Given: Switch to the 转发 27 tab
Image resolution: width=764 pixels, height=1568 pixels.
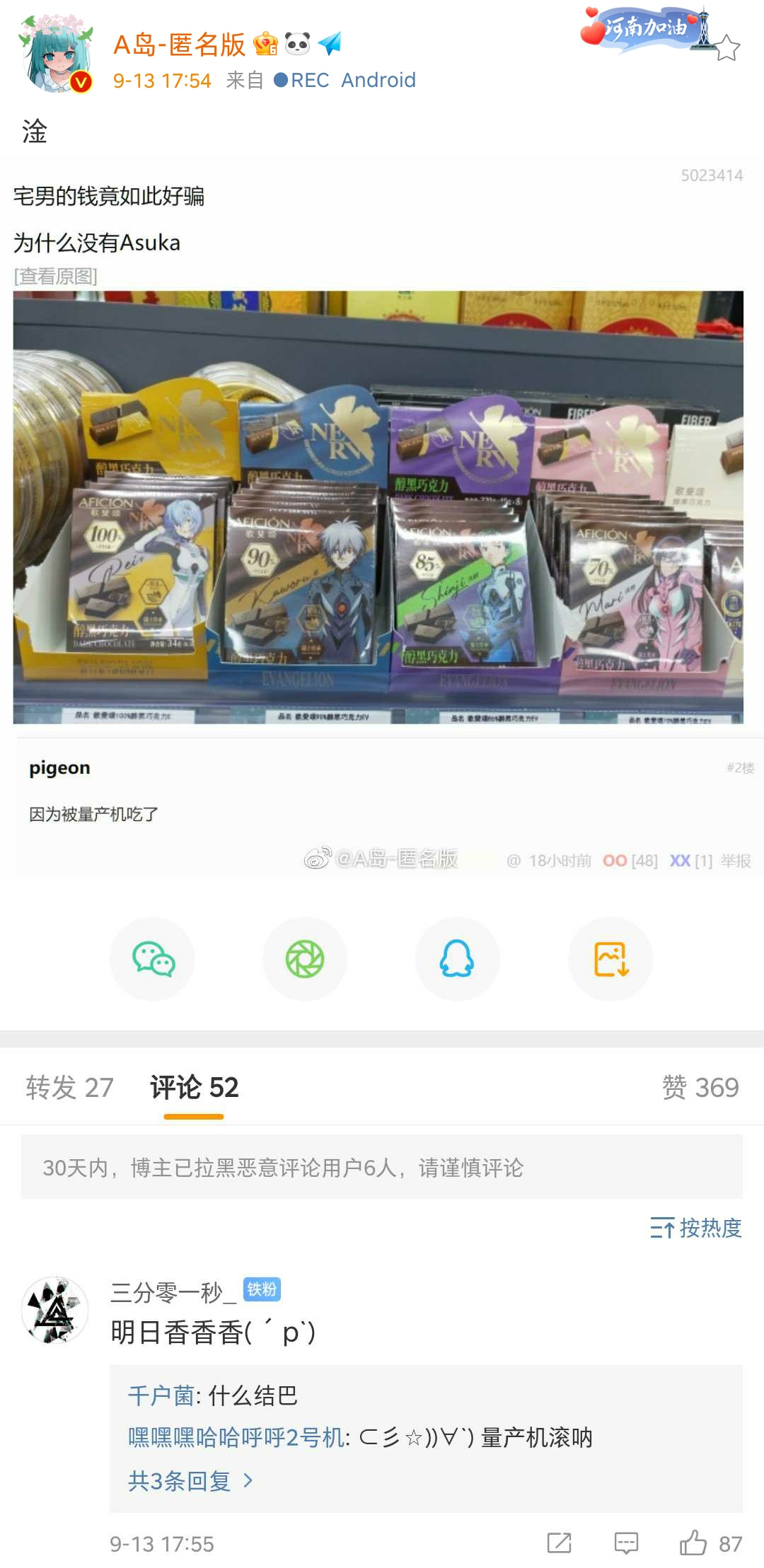Looking at the screenshot, I should tap(69, 1088).
